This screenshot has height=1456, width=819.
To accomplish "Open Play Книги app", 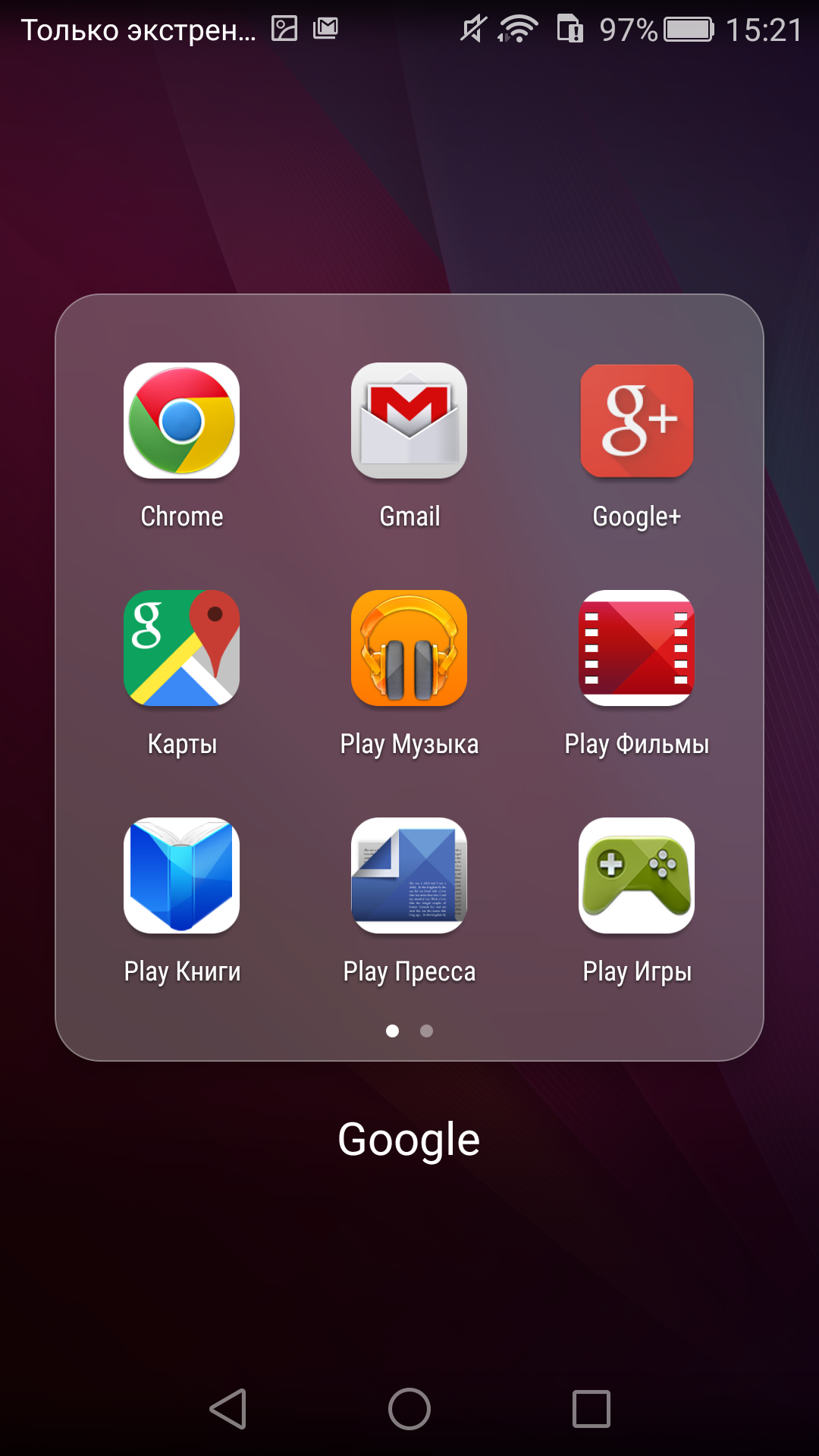I will click(x=182, y=876).
